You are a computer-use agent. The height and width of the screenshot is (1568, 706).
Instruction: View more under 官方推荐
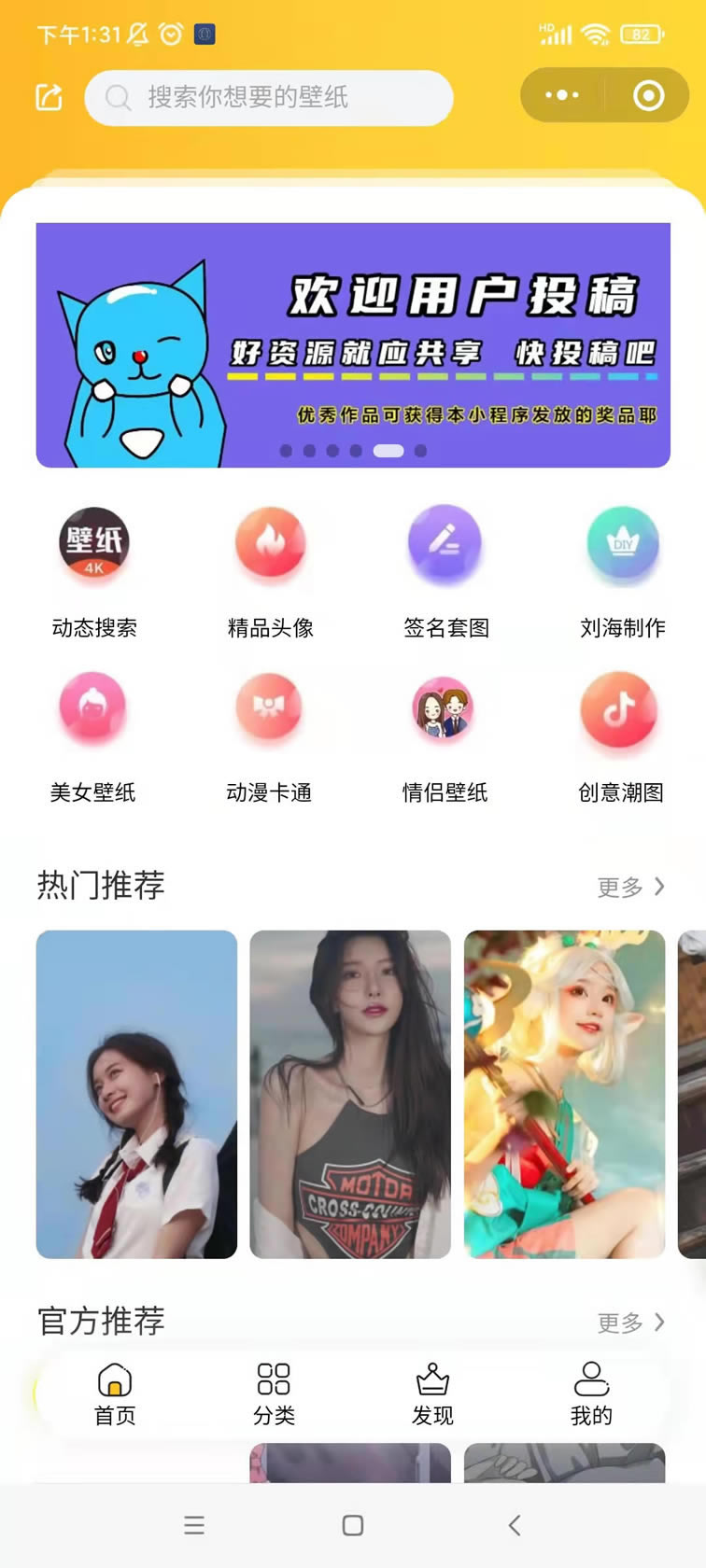pyautogui.click(x=630, y=1323)
